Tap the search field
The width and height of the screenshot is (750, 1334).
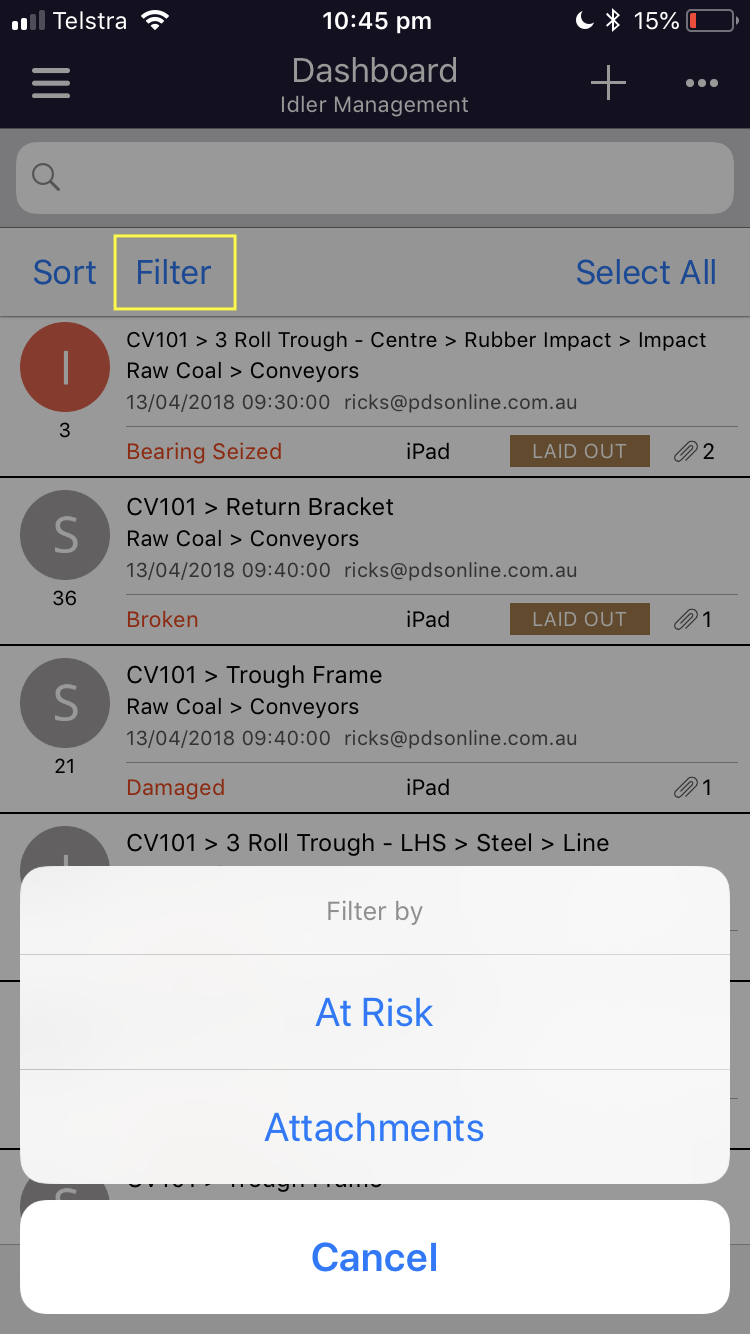click(375, 178)
